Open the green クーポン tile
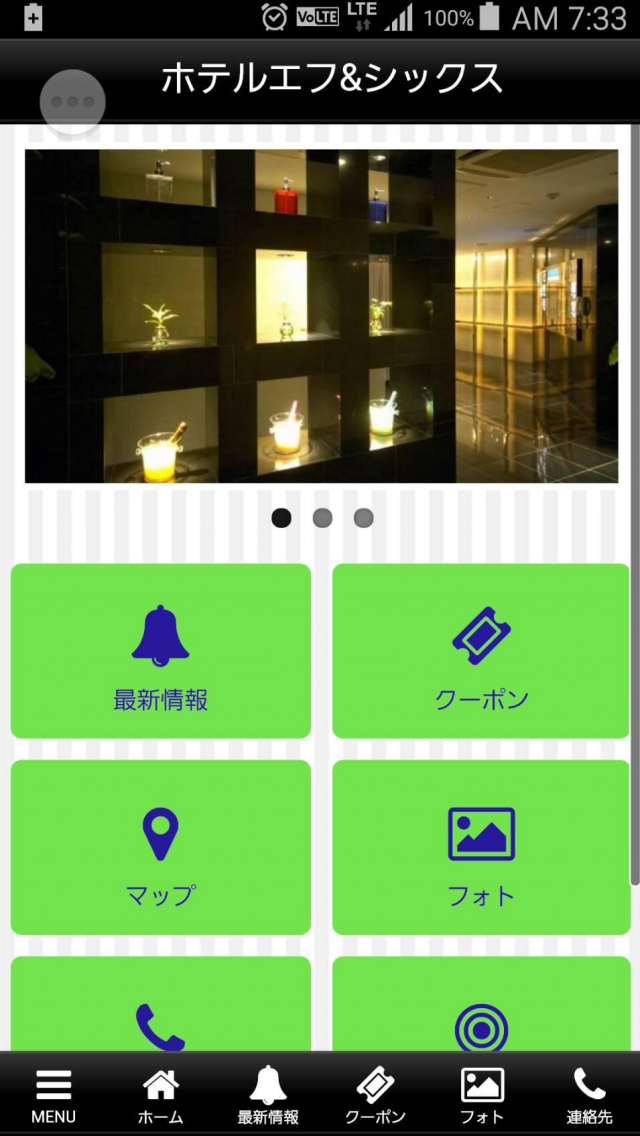640x1136 pixels. point(481,651)
